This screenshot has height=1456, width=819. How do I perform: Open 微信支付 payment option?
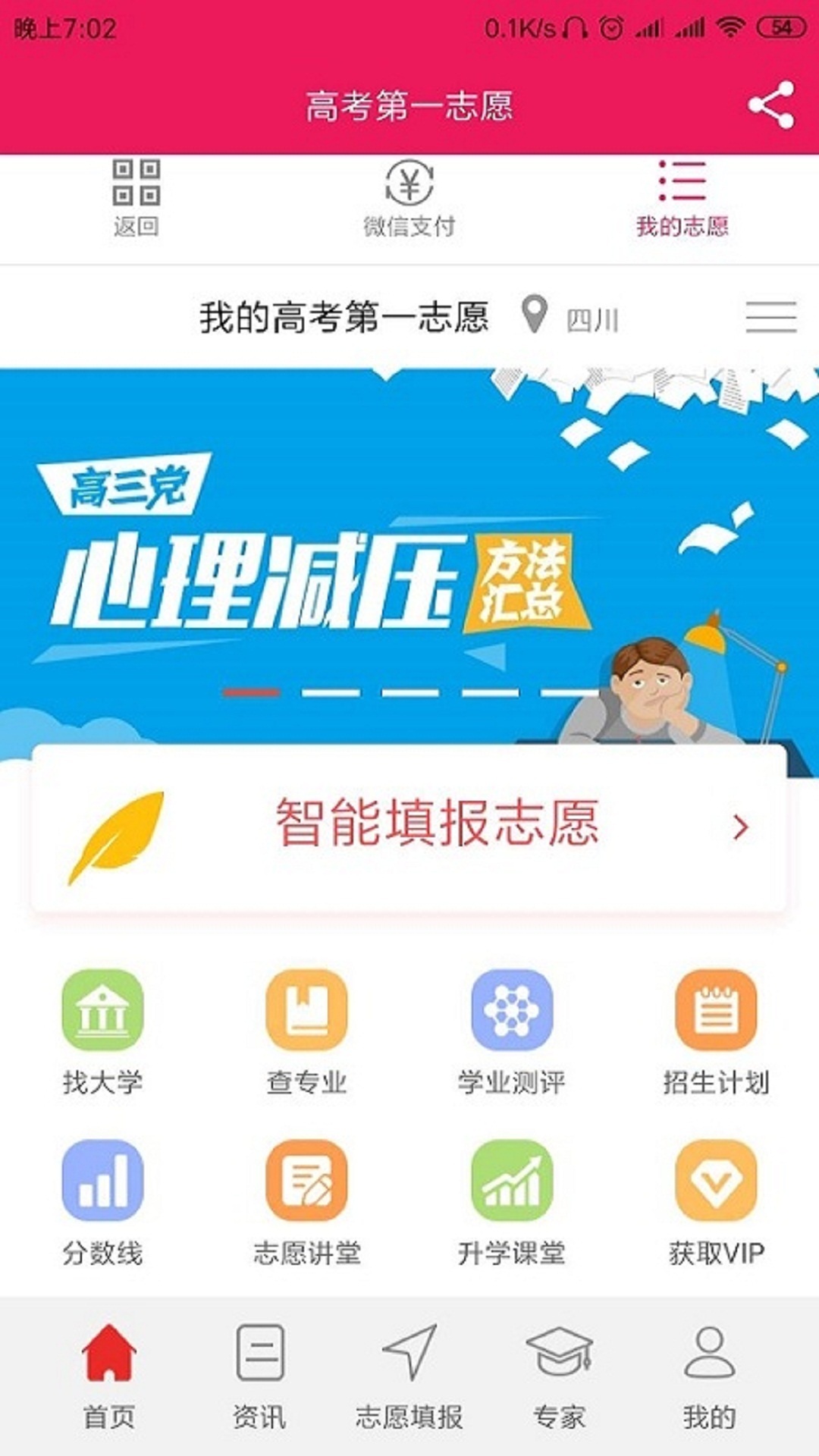click(409, 199)
